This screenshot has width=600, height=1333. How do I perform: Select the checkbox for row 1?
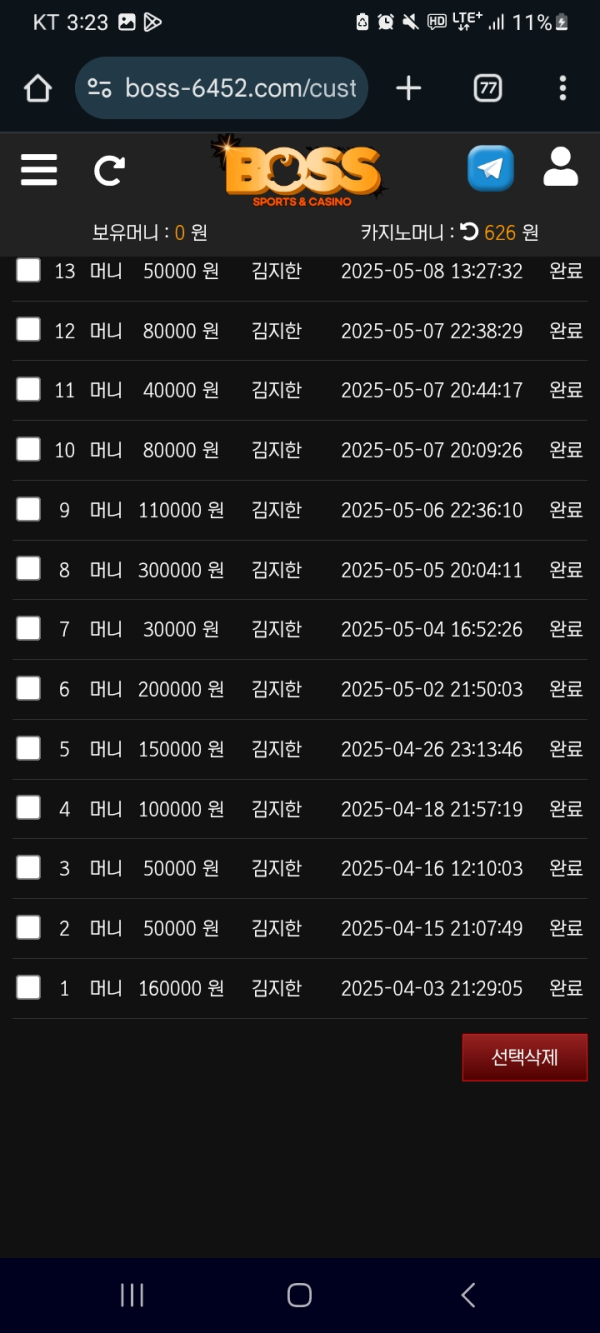point(28,987)
